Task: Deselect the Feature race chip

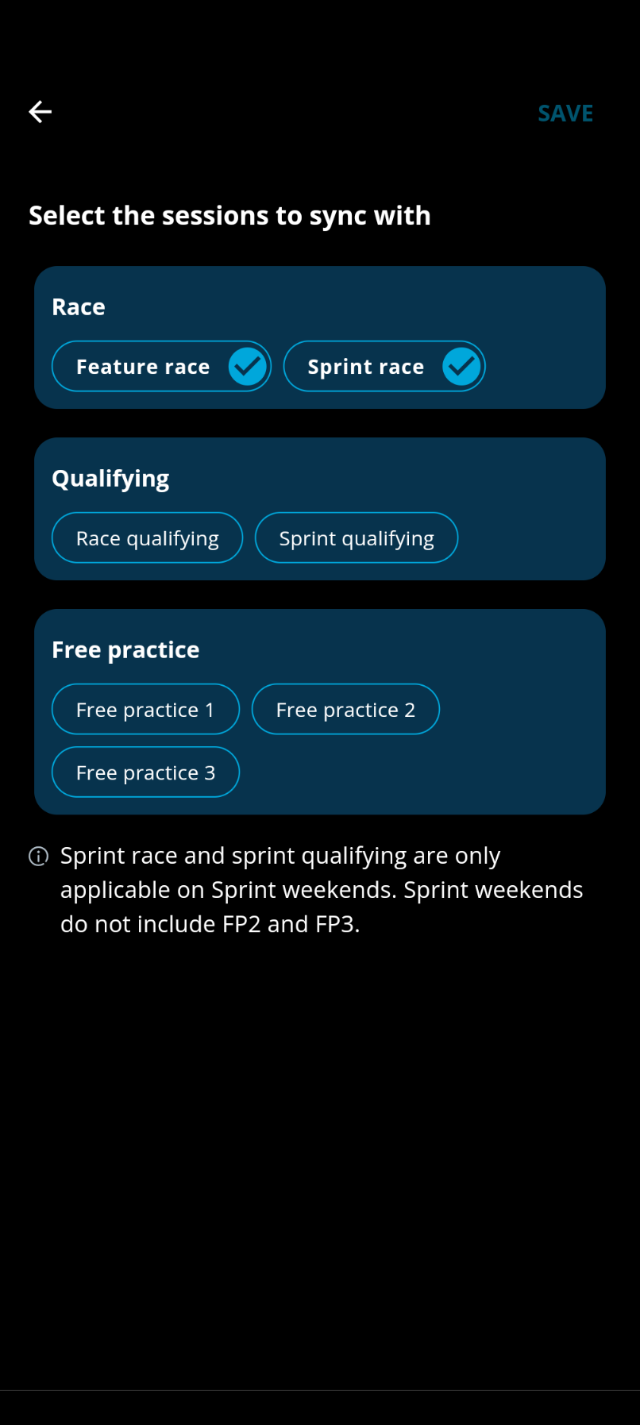Action: tap(161, 367)
